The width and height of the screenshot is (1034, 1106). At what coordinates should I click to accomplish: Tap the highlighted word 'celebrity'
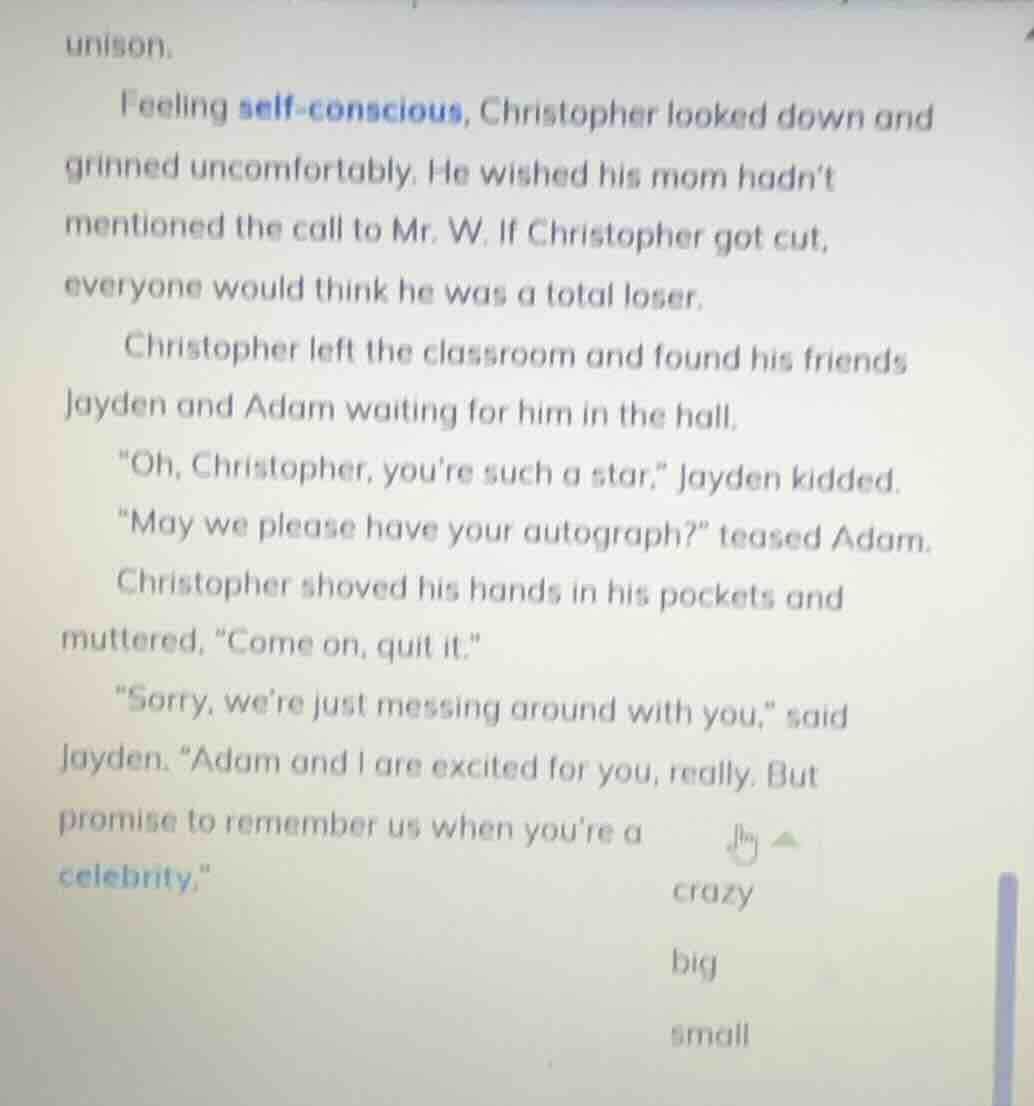coord(126,877)
